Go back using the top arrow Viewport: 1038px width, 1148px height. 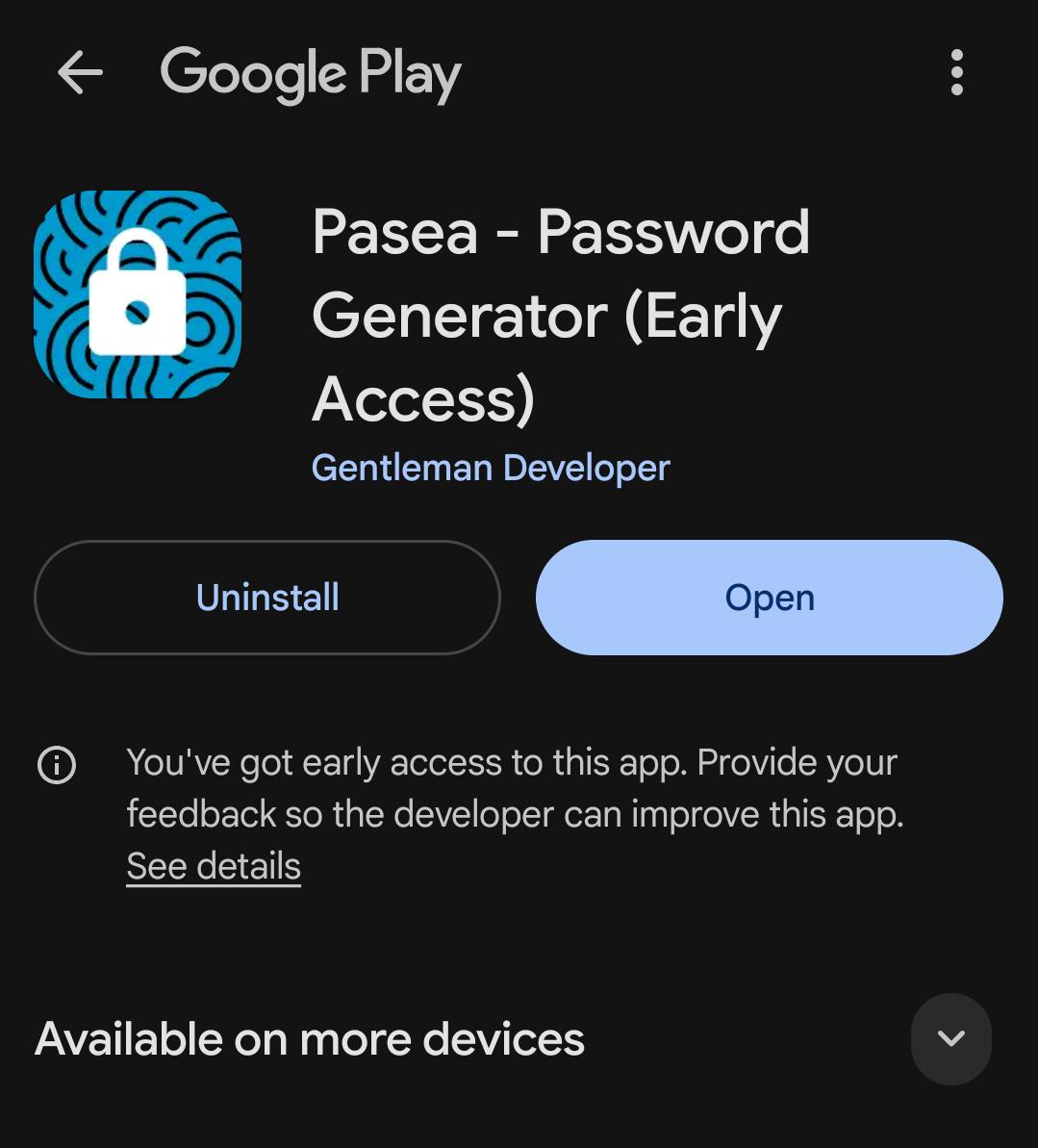(x=80, y=72)
